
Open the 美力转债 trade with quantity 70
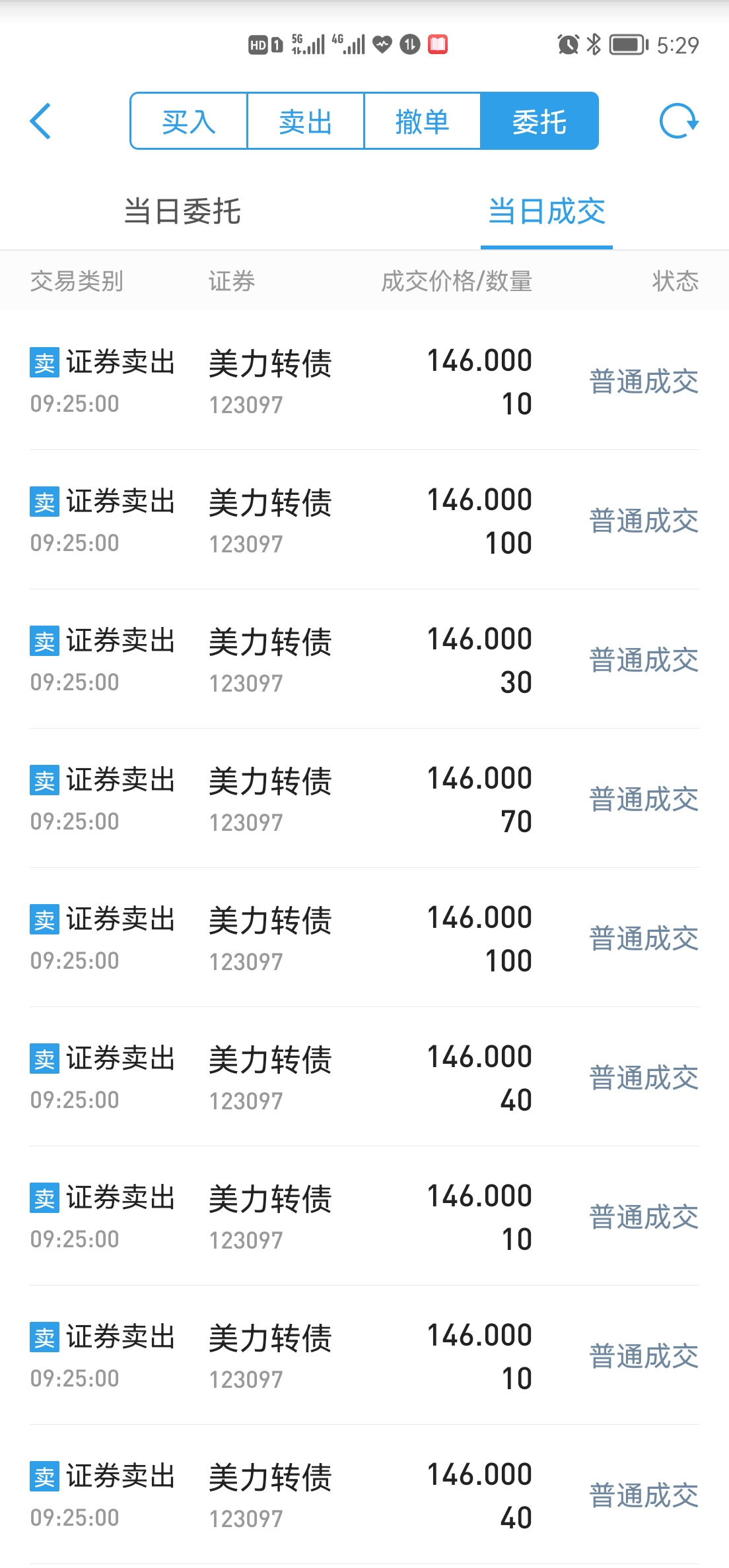pos(364,799)
